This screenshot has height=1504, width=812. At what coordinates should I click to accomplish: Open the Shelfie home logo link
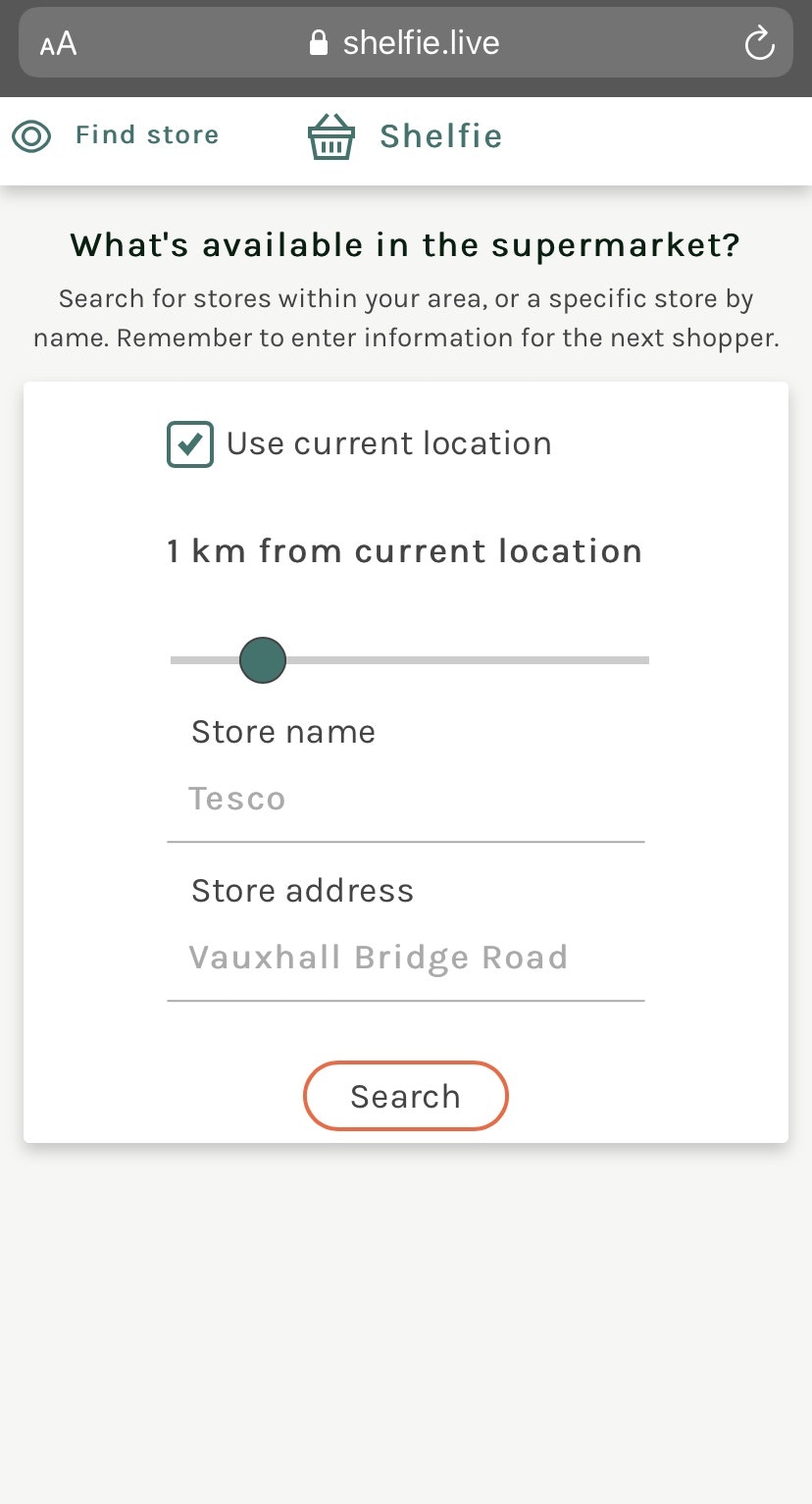(x=405, y=136)
